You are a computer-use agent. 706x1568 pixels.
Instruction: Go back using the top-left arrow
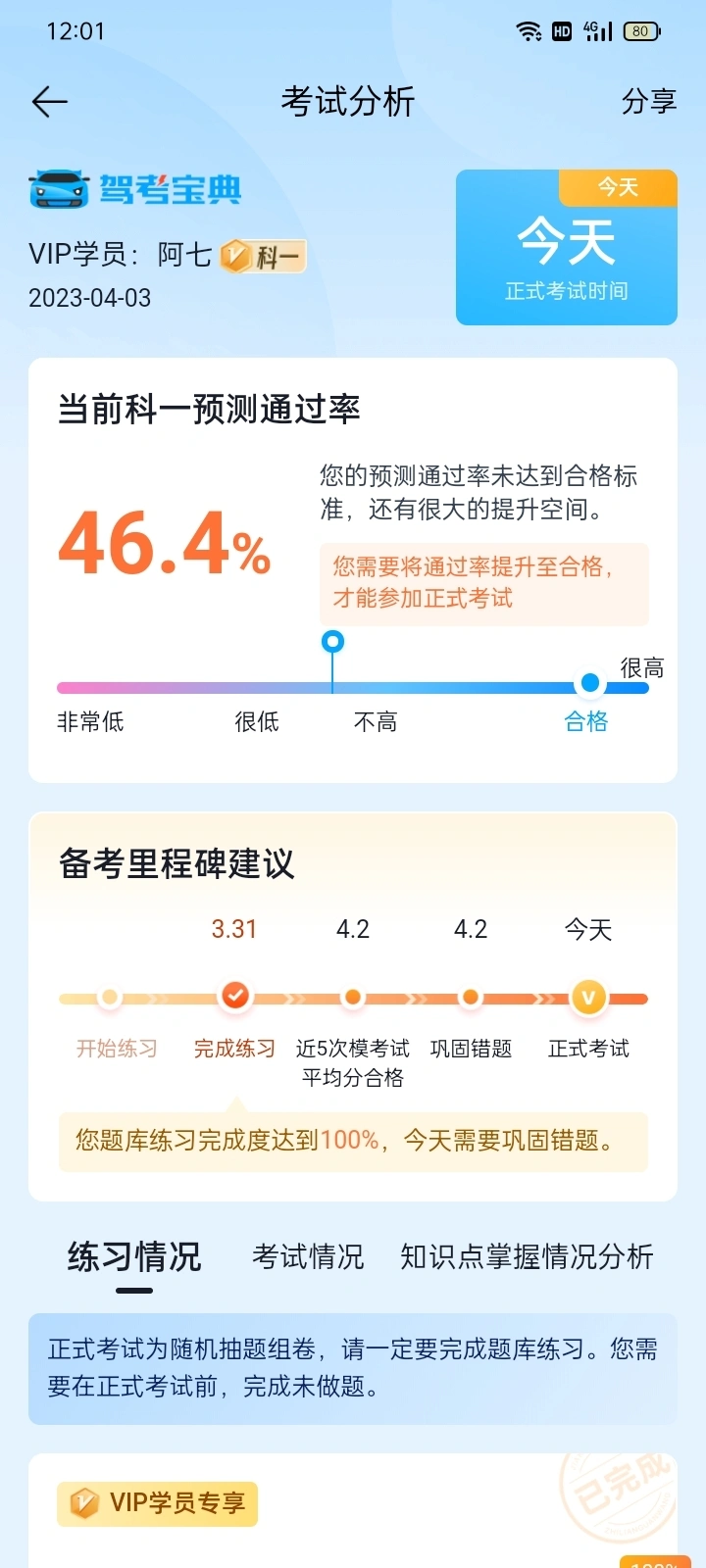(x=50, y=102)
